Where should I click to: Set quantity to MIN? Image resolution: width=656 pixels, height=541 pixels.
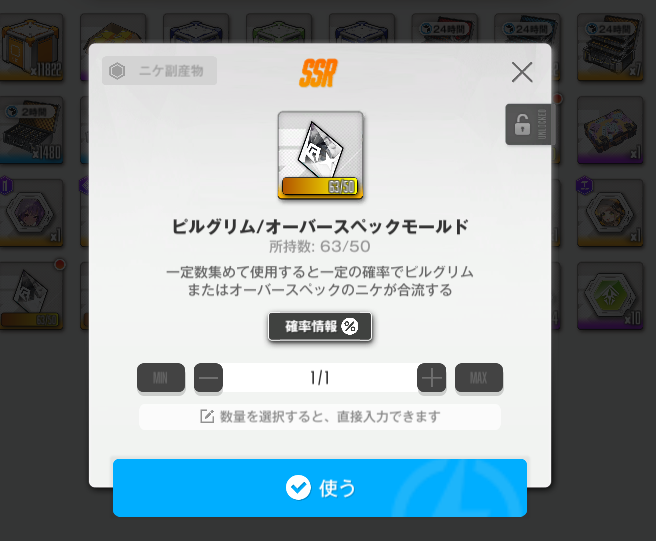[161, 378]
